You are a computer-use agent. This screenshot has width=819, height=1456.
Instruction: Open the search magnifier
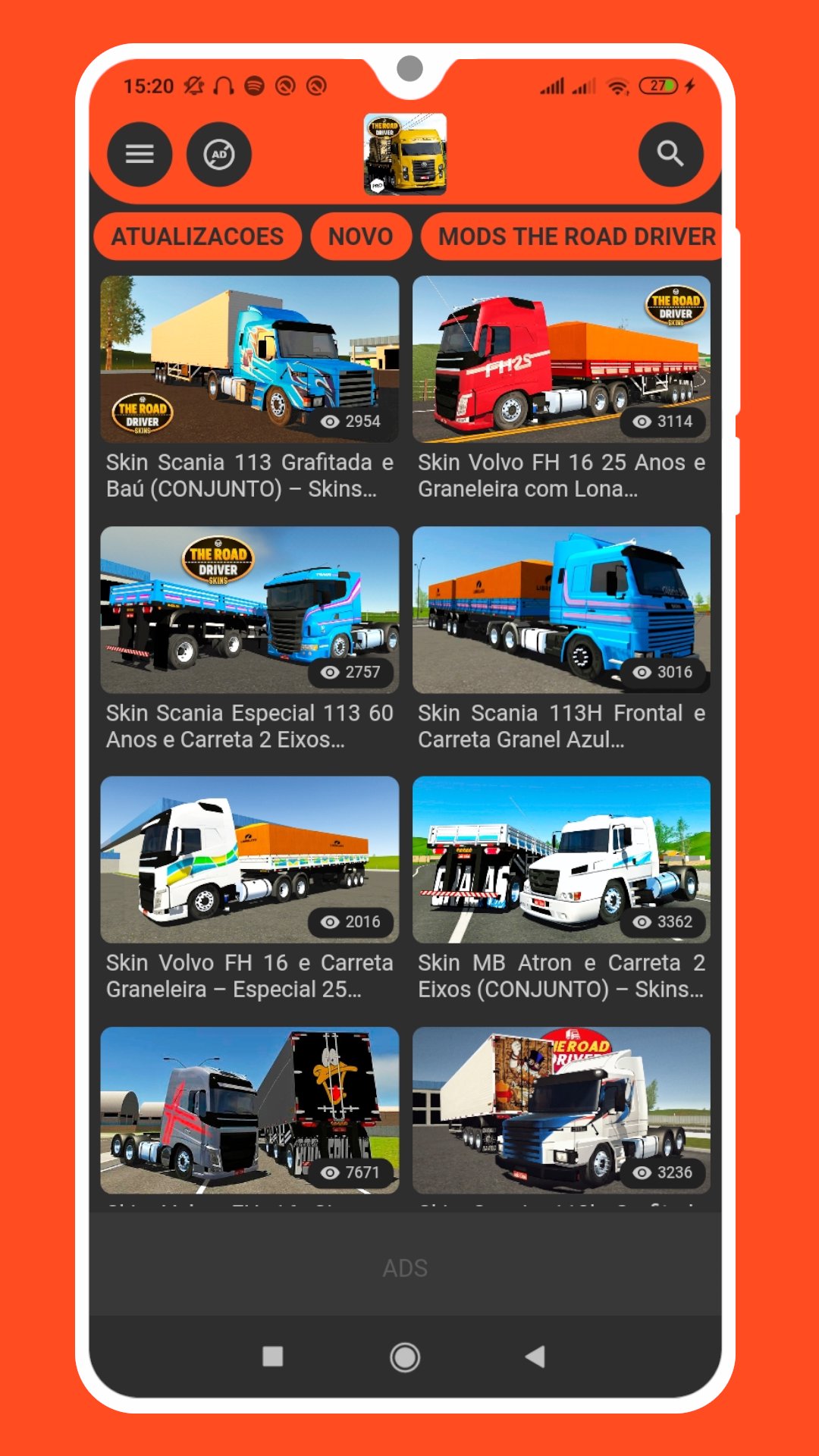(x=670, y=155)
